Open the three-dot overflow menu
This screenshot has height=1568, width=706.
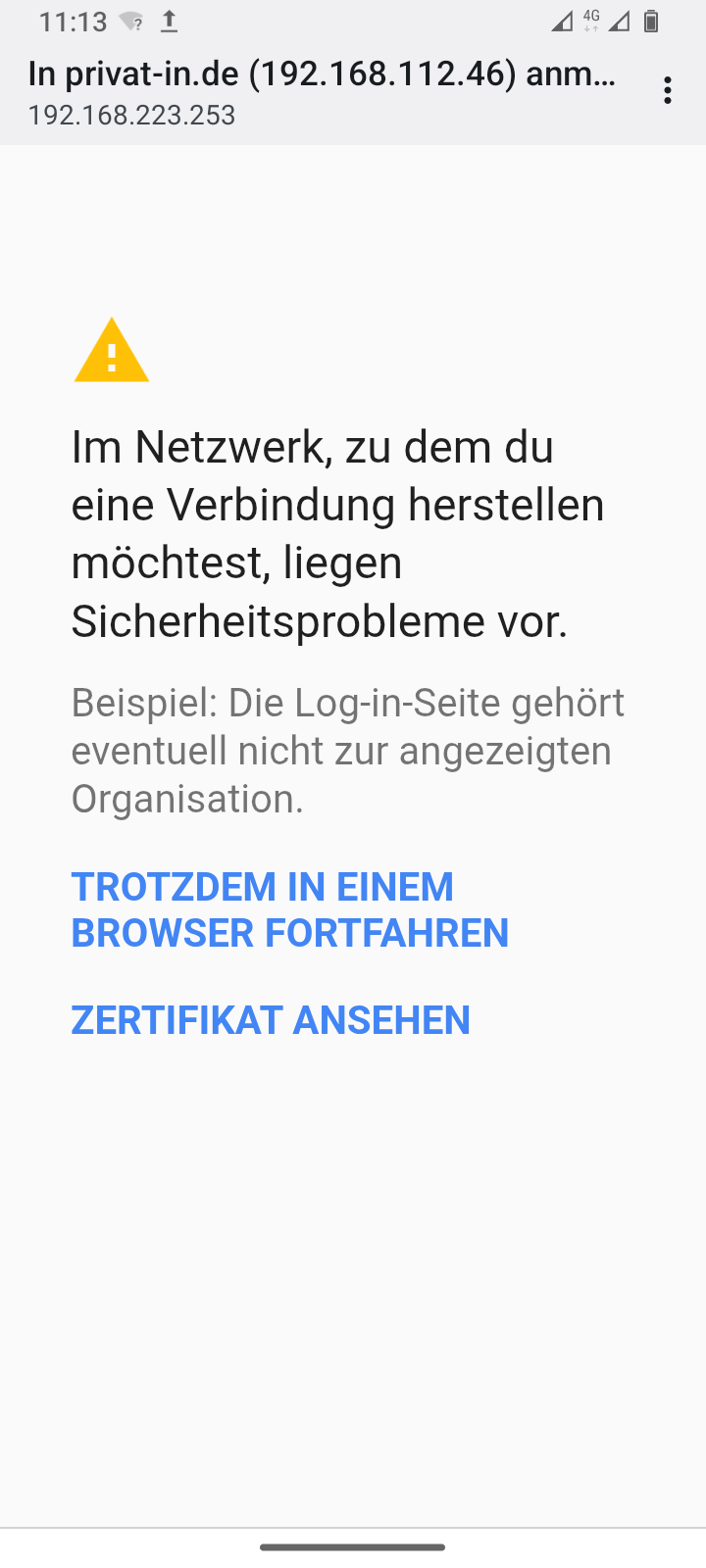(x=668, y=90)
